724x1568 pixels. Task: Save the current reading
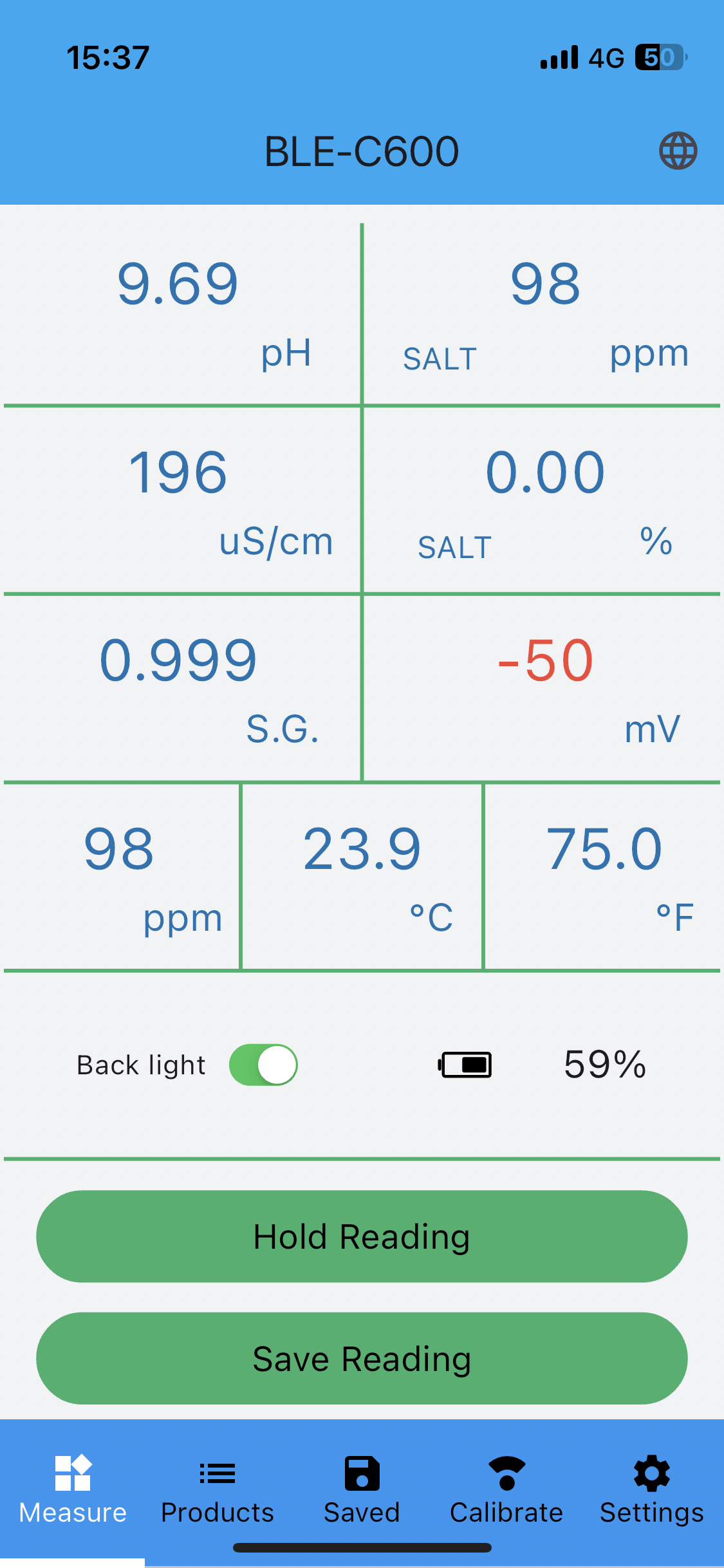362,1358
